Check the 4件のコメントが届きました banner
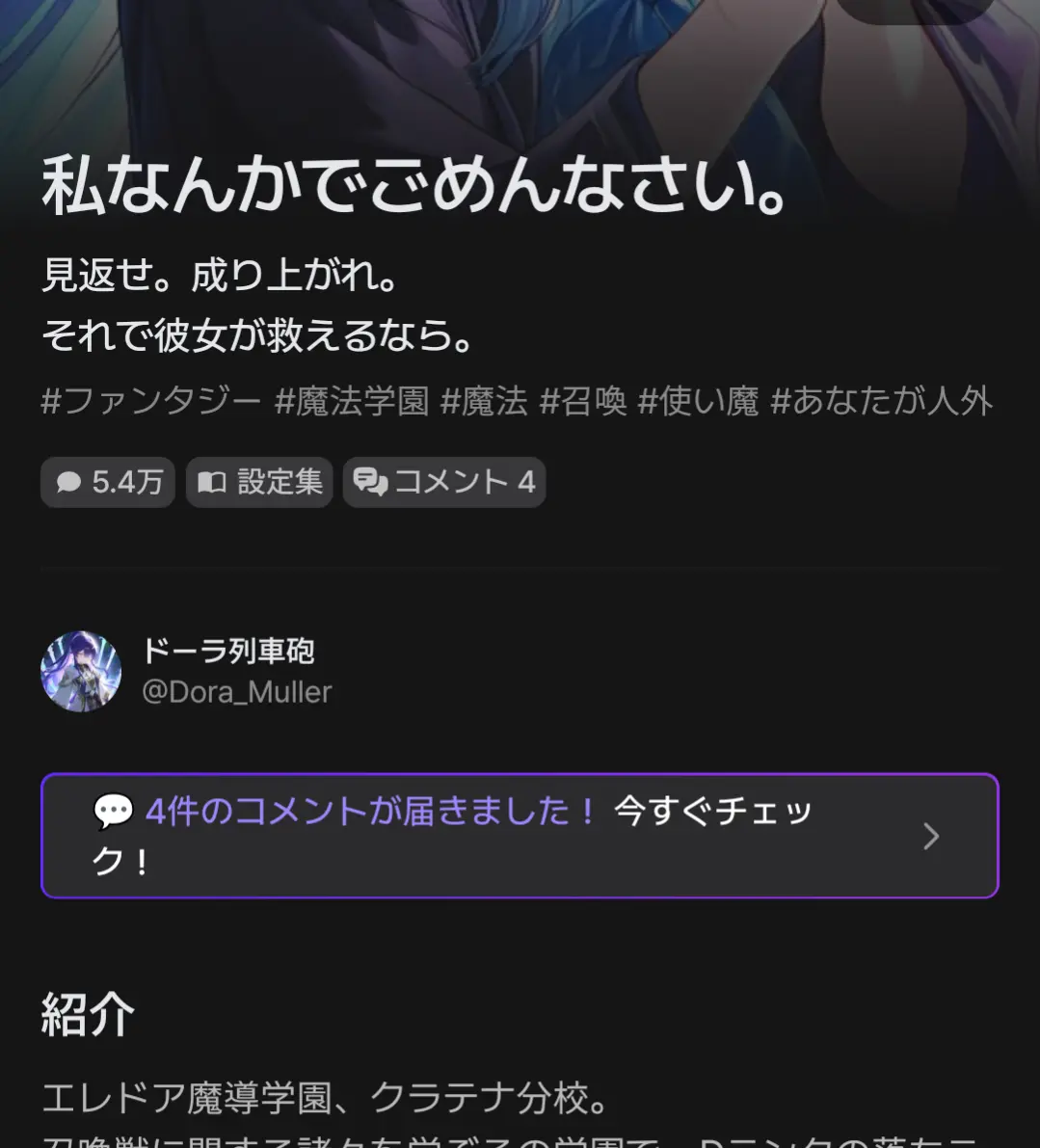The height and width of the screenshot is (1148, 1040). click(x=520, y=836)
